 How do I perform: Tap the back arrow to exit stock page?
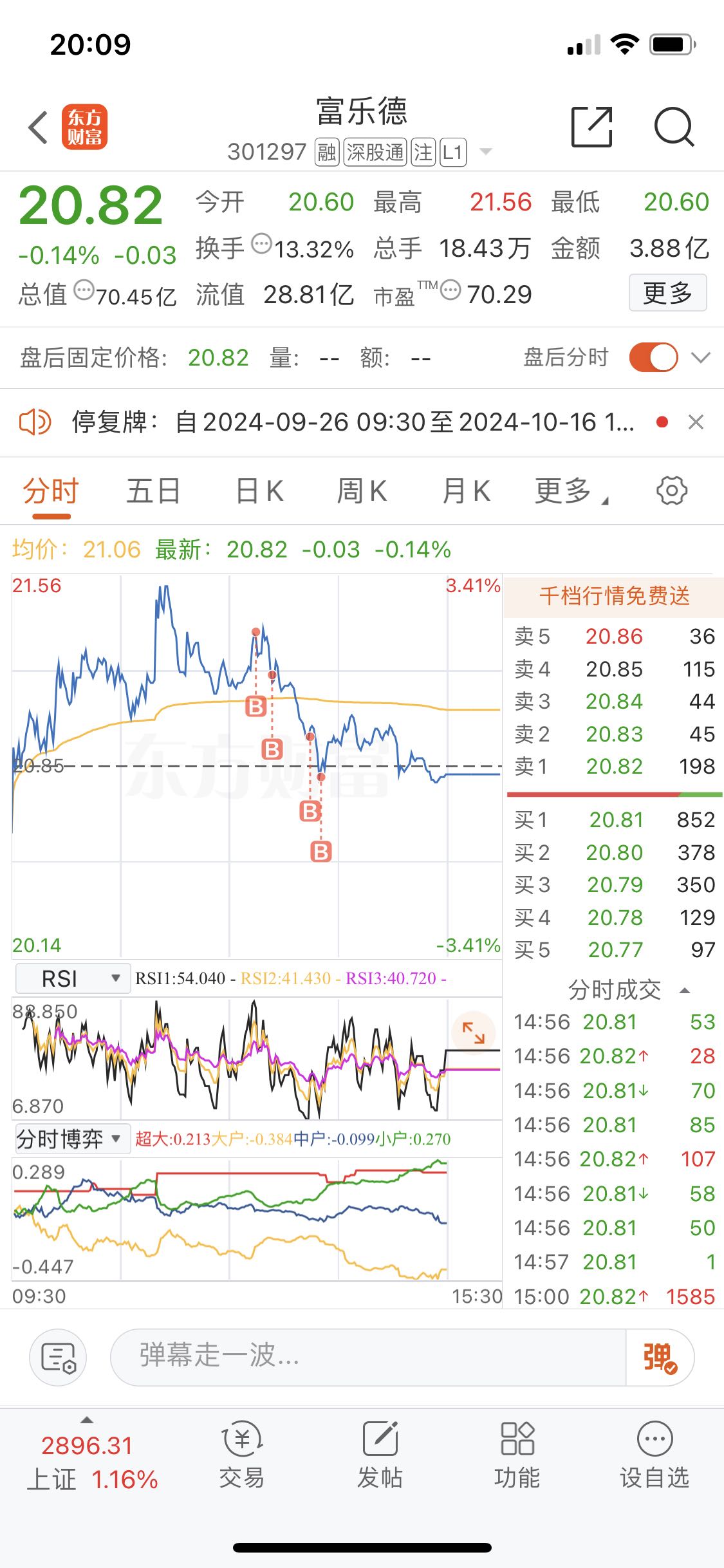pos(37,127)
